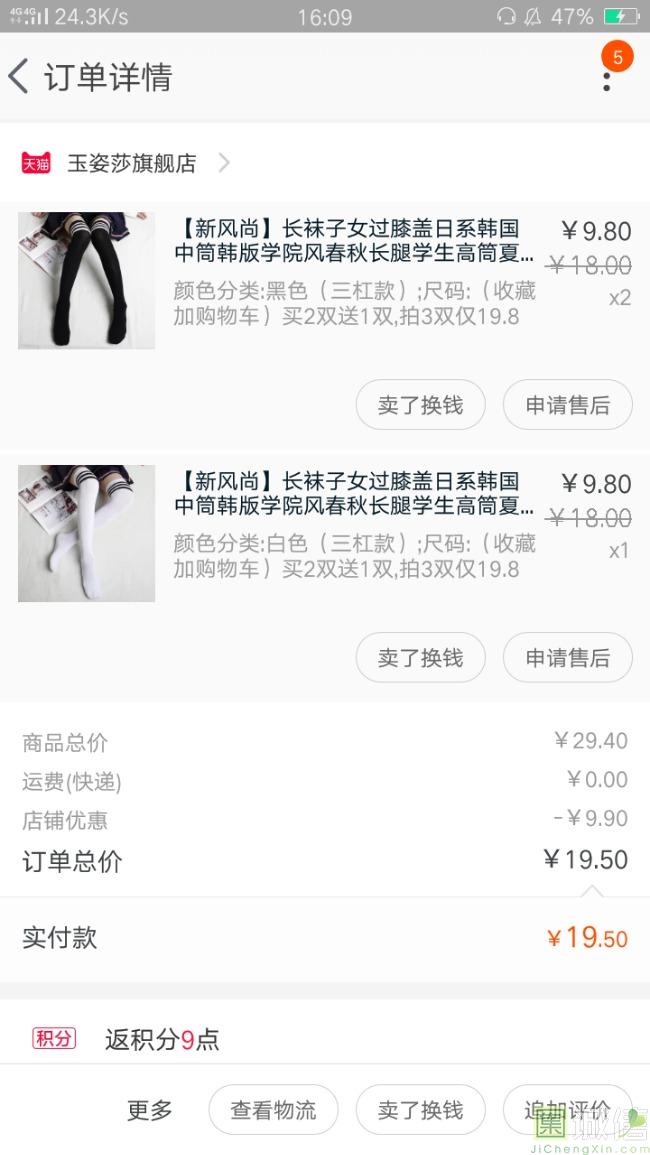Add a follow-up review via 追加评价

coord(567,1110)
